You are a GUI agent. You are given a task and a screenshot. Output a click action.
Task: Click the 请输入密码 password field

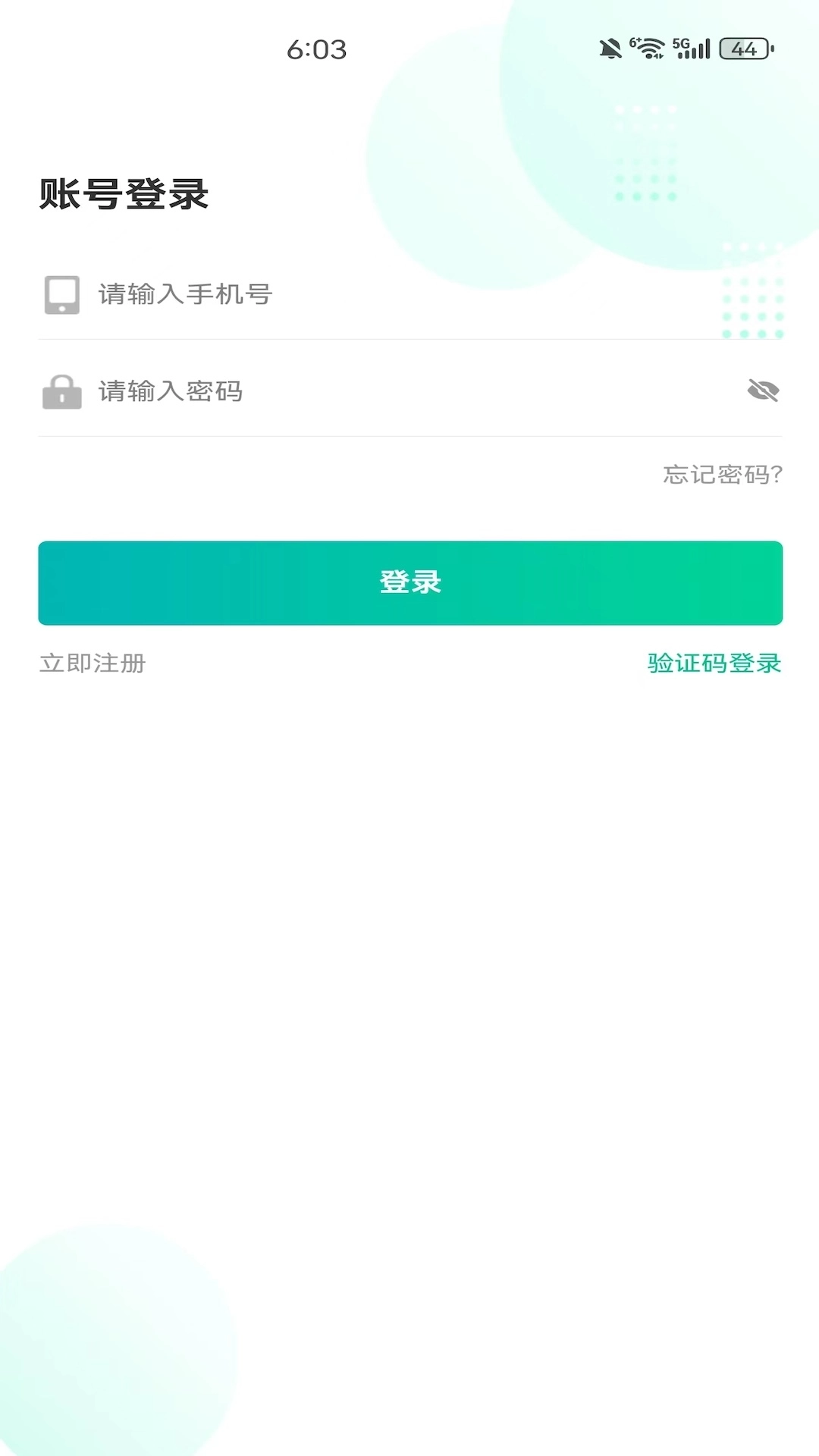303,392
